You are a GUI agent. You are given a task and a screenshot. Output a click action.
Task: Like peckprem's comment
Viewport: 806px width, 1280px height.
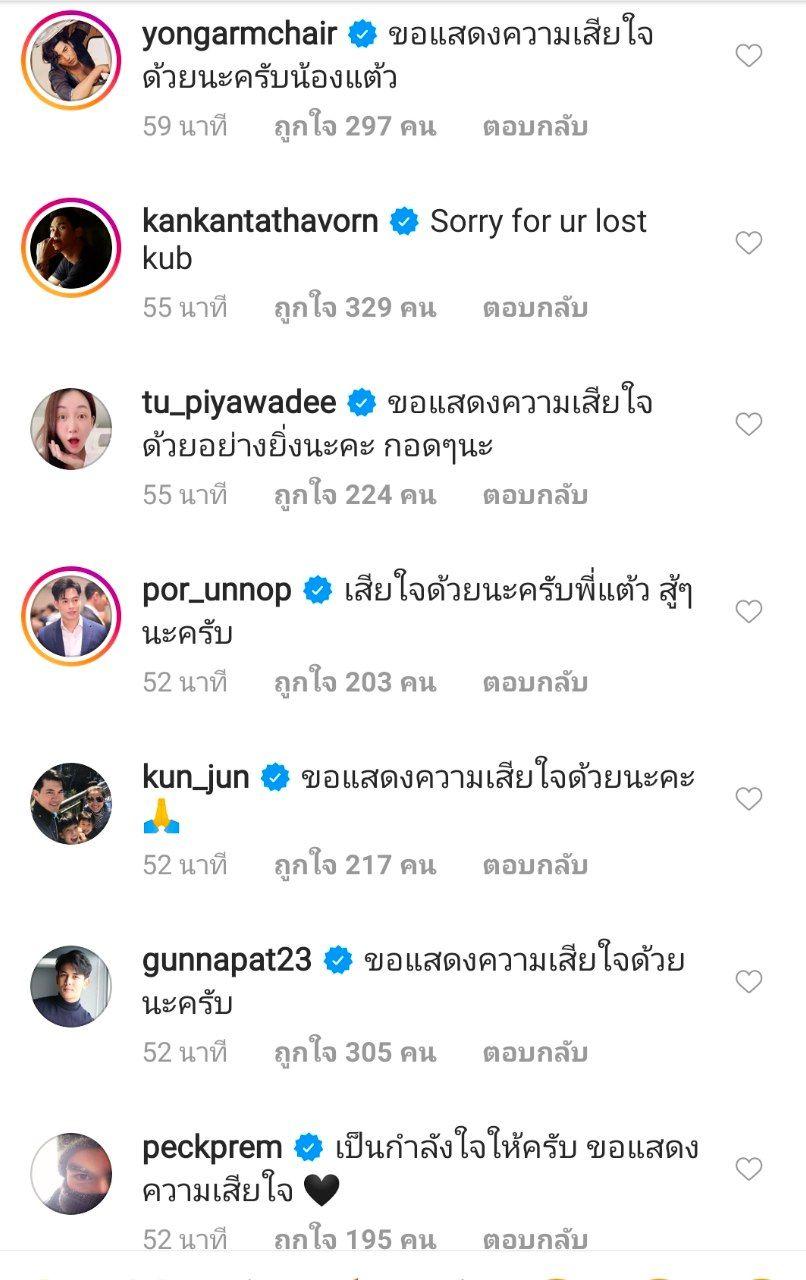pos(749,1168)
